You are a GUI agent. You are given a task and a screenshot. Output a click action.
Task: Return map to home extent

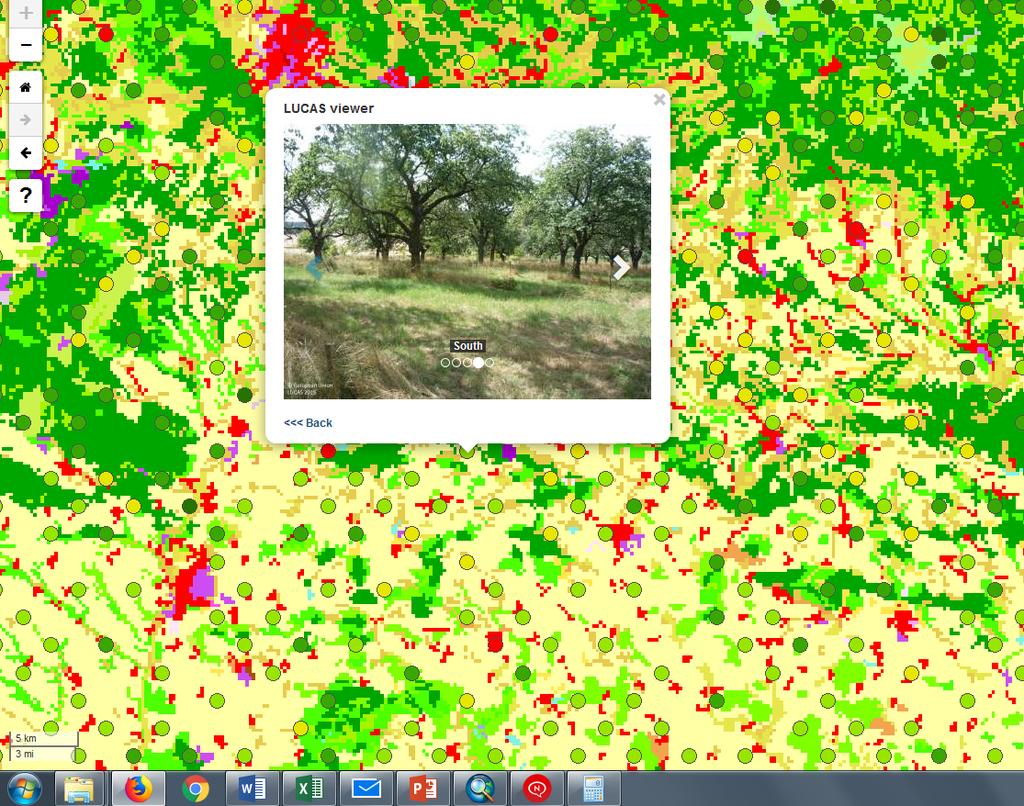click(x=25, y=87)
